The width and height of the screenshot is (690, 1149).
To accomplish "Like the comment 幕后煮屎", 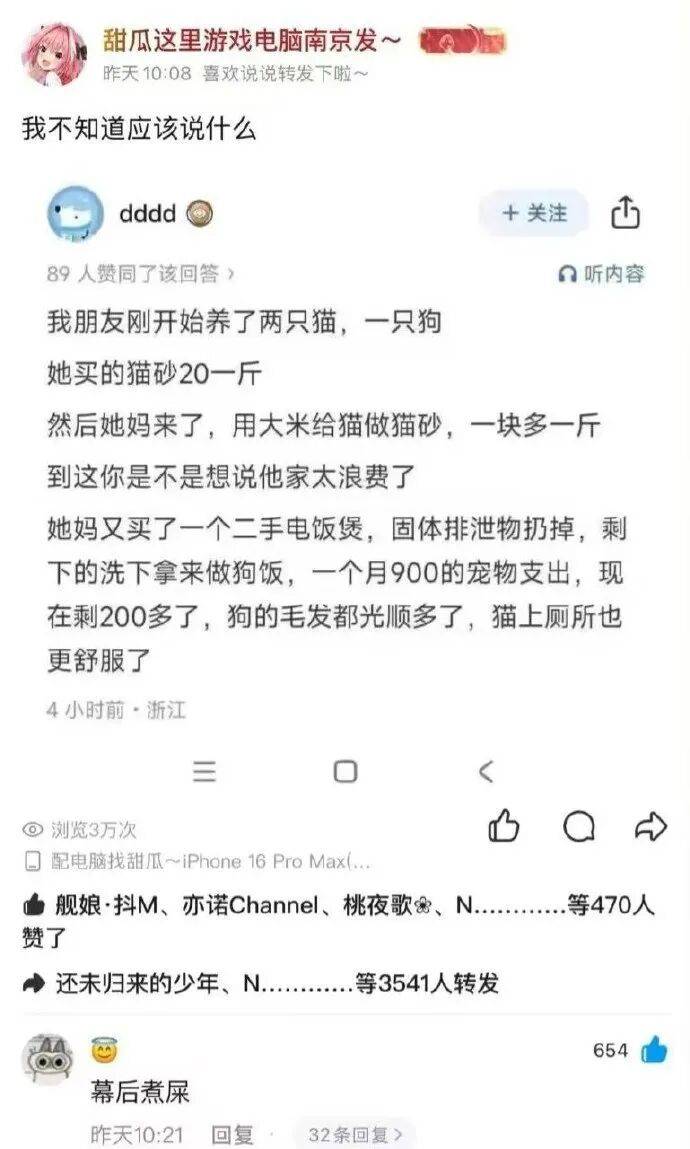I will [x=654, y=1050].
